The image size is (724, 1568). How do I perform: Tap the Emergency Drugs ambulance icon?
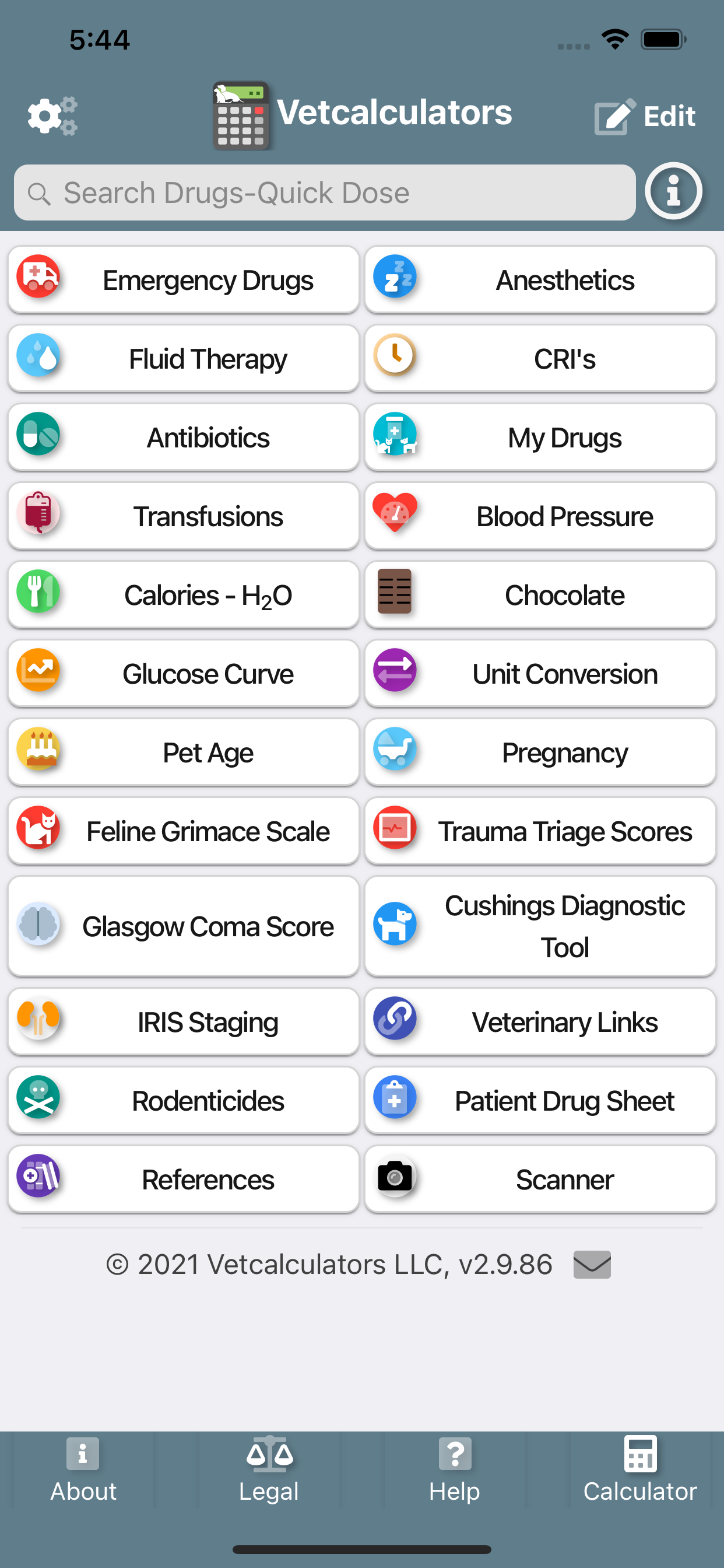pyautogui.click(x=38, y=279)
